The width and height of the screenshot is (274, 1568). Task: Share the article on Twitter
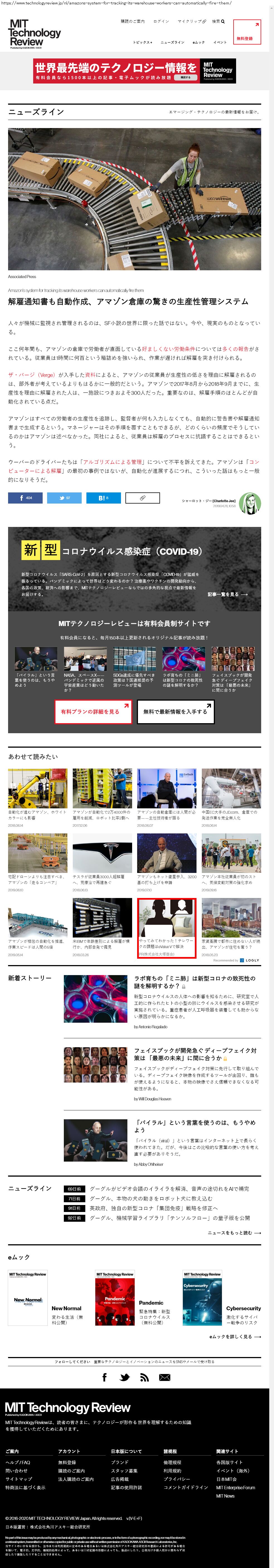pos(64,498)
